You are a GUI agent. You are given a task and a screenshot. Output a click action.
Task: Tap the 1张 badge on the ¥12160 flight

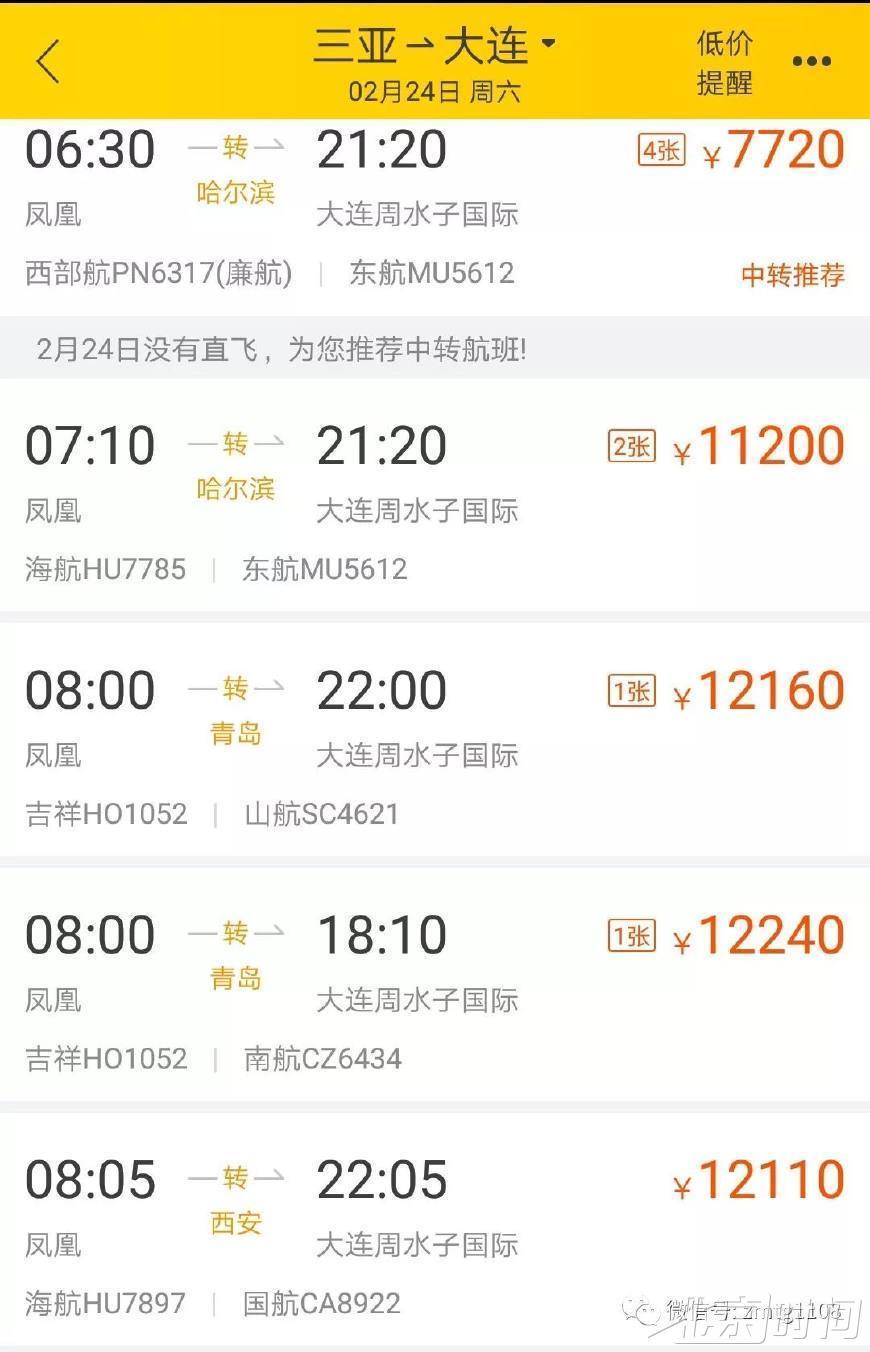click(x=630, y=689)
